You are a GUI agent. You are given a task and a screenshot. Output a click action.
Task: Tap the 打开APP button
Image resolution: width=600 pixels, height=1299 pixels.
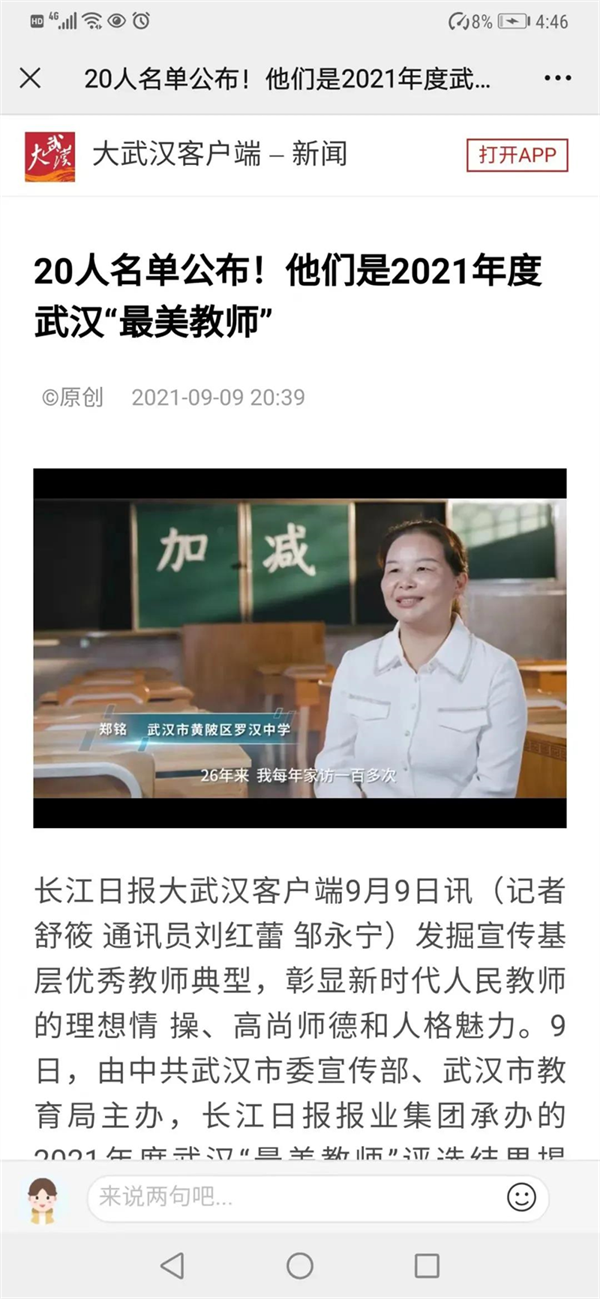516,155
